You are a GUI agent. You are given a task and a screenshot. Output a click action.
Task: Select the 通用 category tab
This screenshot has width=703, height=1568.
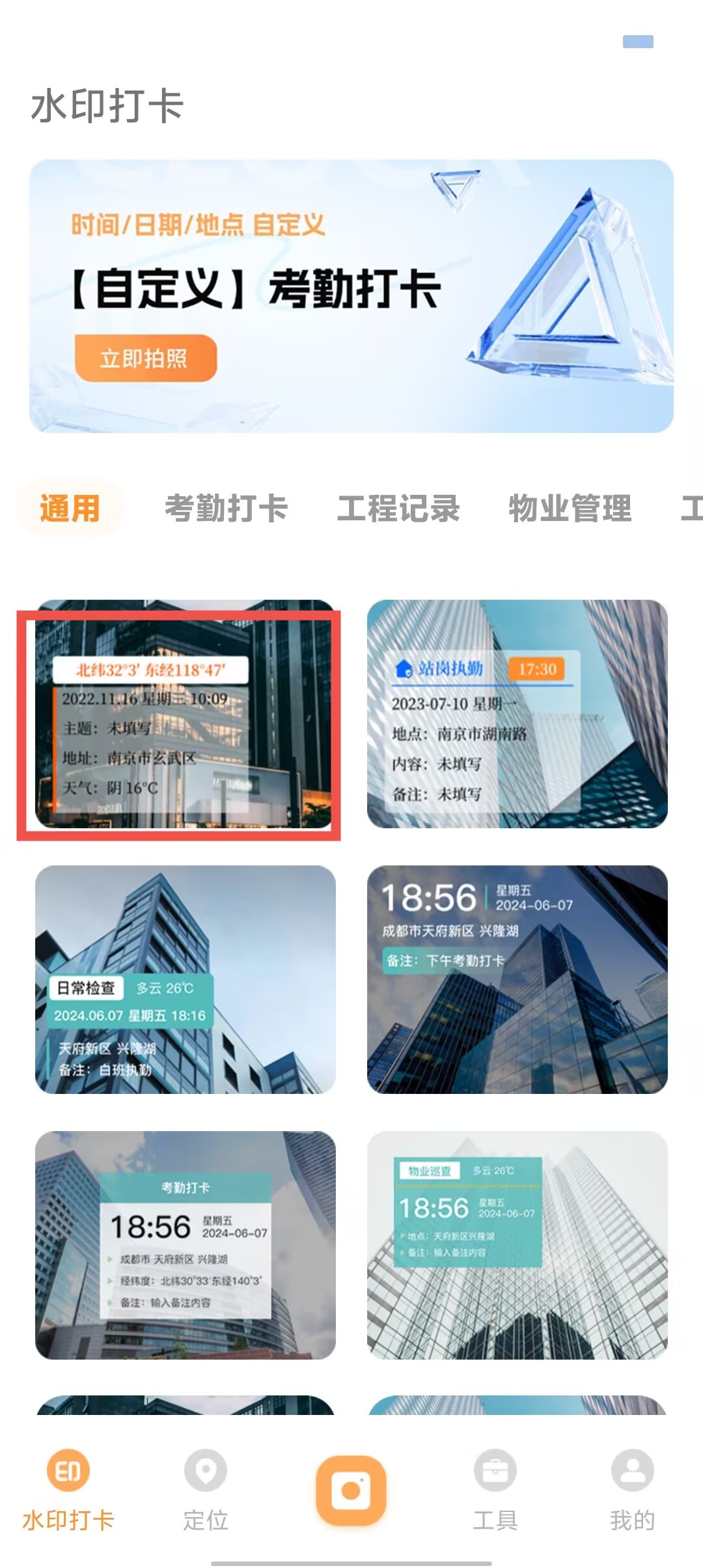(70, 509)
